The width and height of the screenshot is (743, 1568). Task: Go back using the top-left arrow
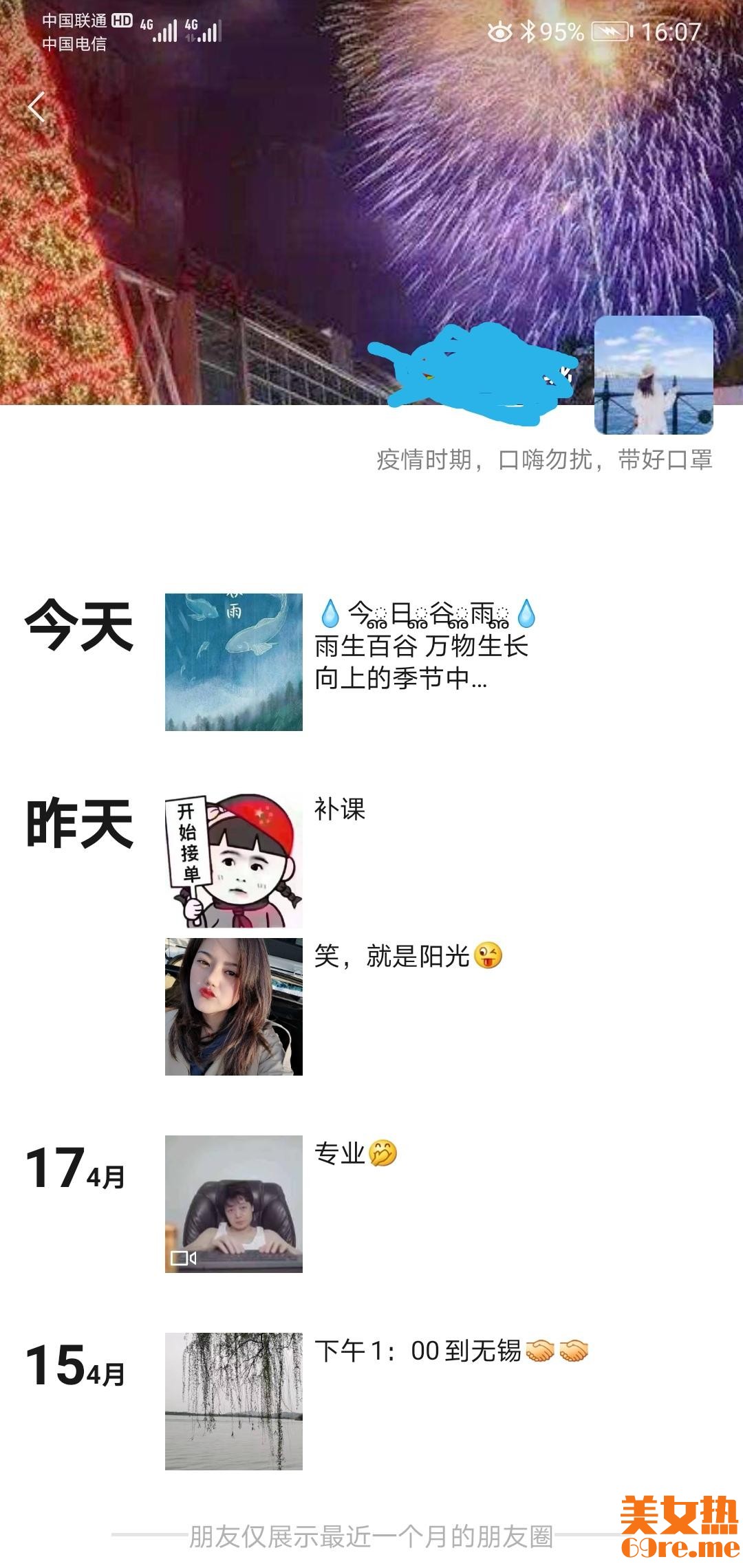click(x=36, y=107)
